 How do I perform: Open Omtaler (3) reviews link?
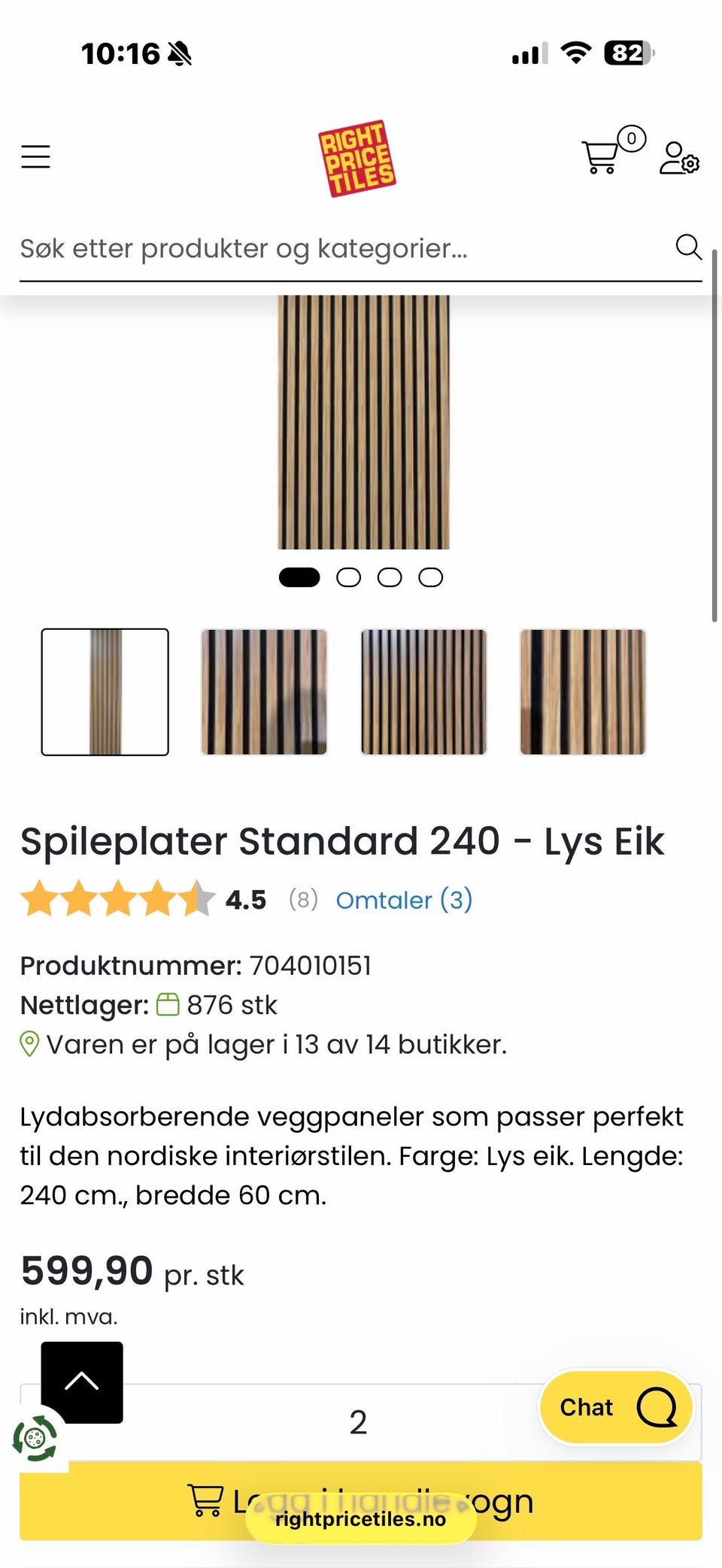coord(404,900)
